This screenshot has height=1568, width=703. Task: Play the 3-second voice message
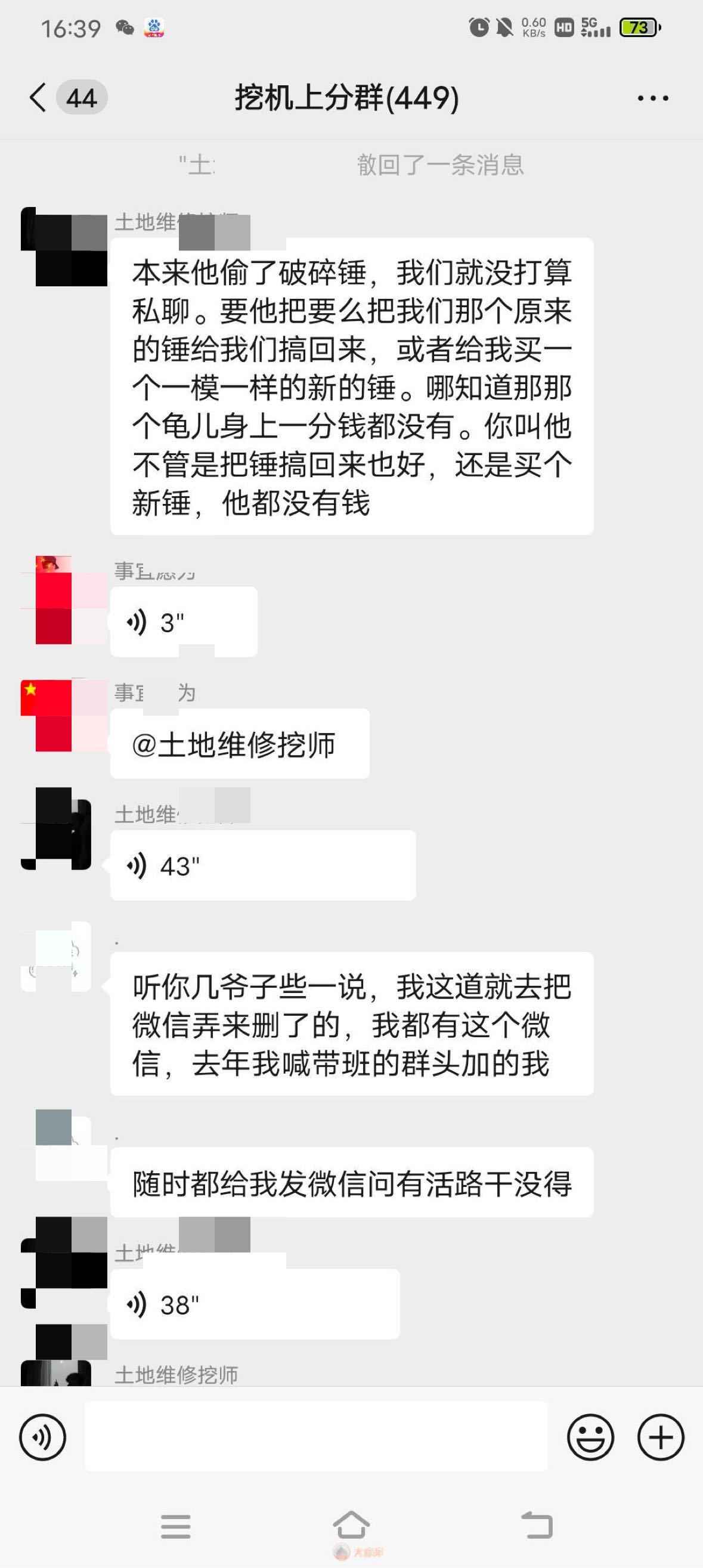[x=183, y=622]
